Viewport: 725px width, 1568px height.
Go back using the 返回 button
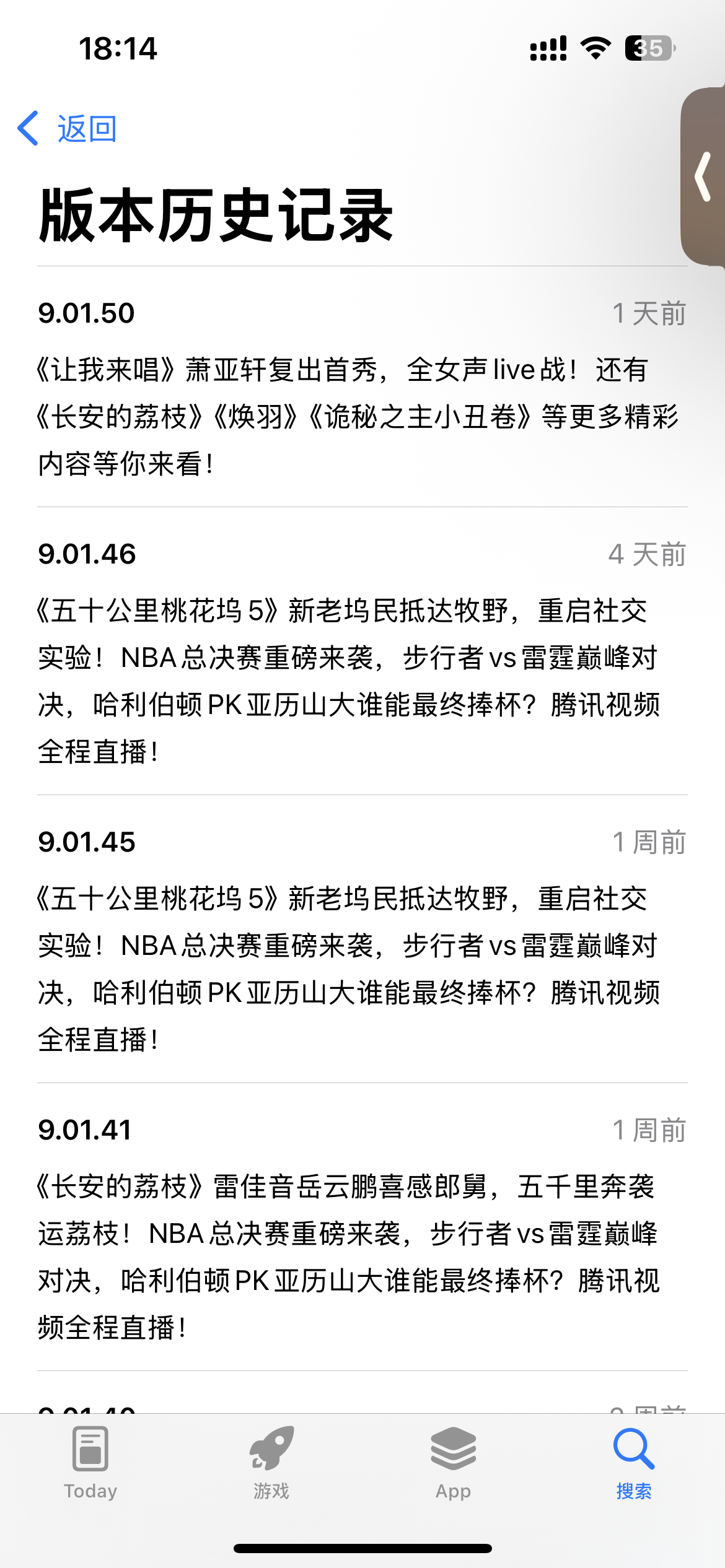coord(67,129)
